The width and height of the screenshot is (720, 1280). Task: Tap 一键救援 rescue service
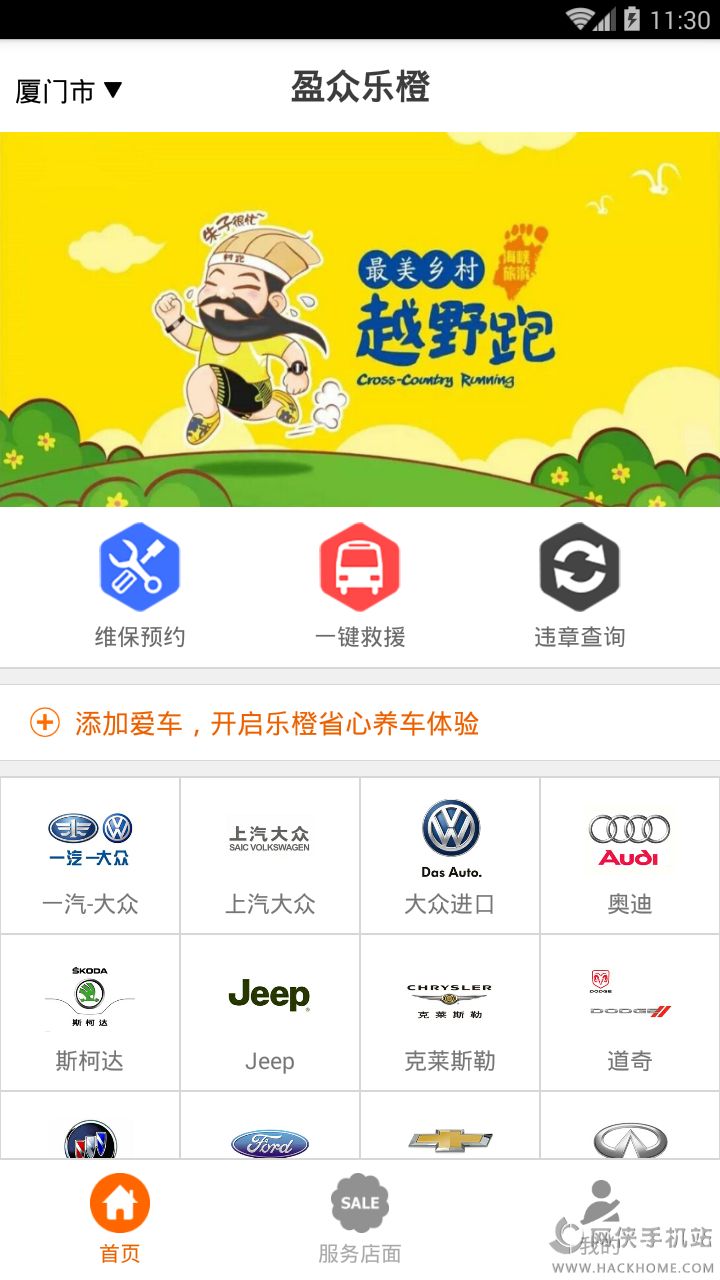click(360, 585)
